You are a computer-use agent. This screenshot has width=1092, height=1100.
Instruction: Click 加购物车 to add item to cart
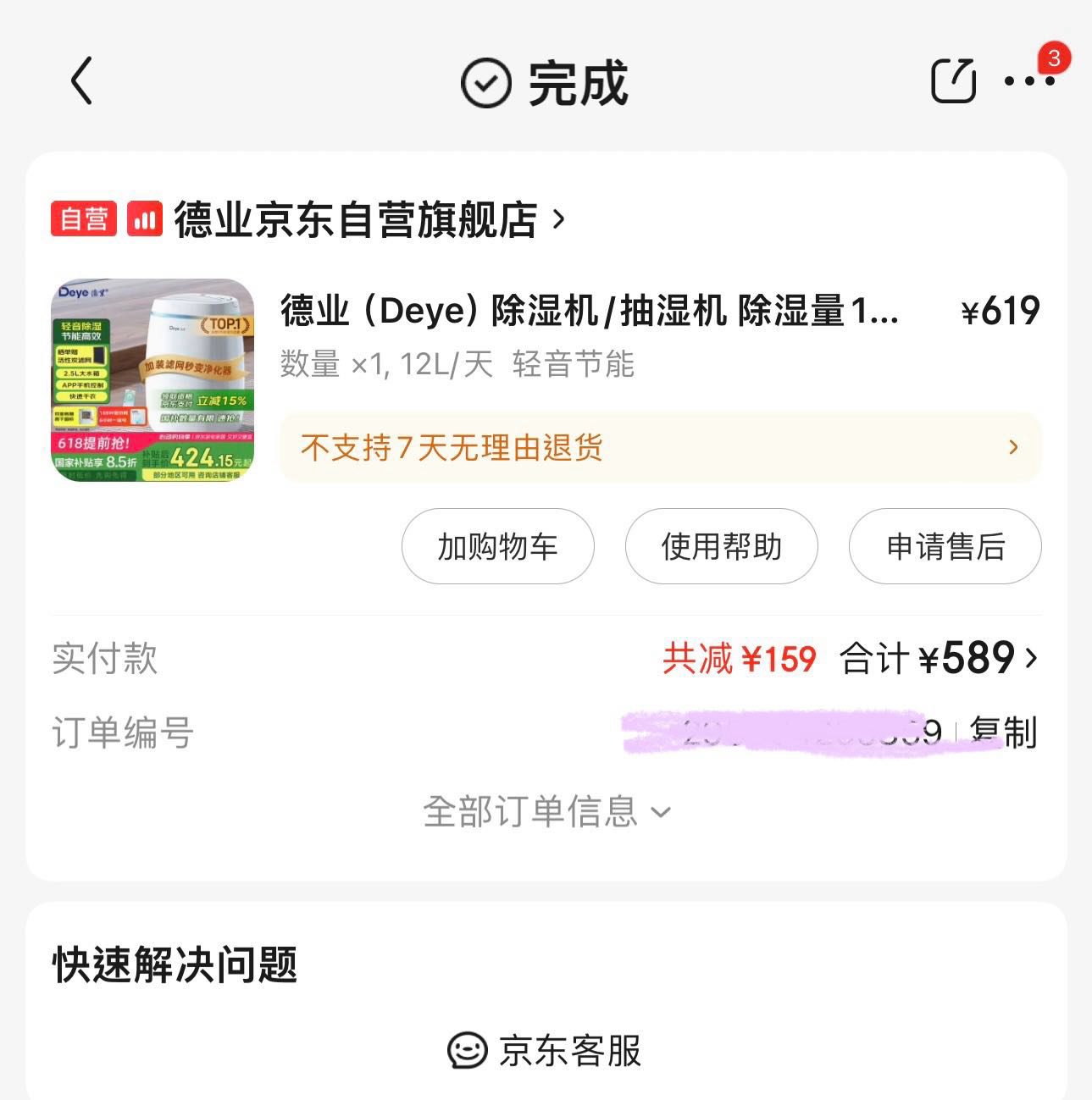[x=497, y=547]
